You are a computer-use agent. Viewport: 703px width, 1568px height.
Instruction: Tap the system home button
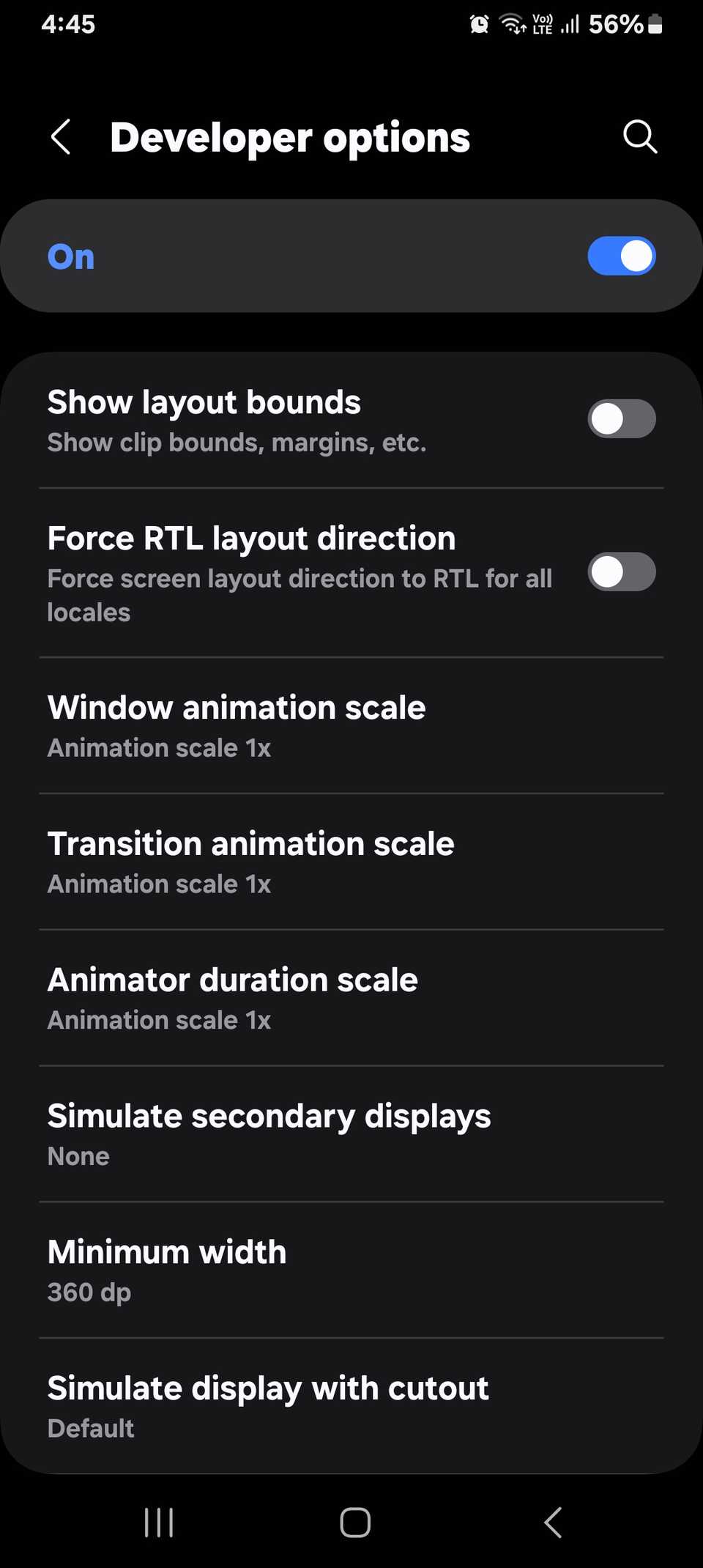[355, 1523]
